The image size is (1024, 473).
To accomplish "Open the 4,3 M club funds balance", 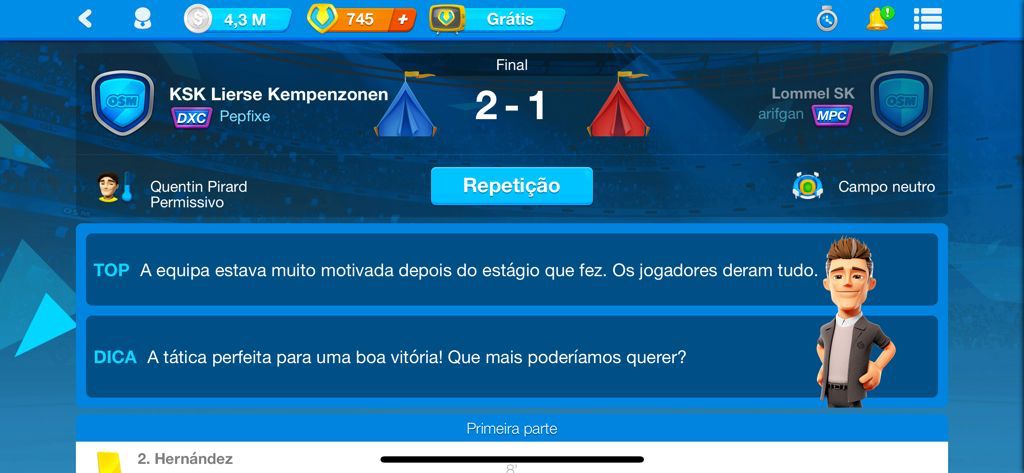I will click(238, 19).
